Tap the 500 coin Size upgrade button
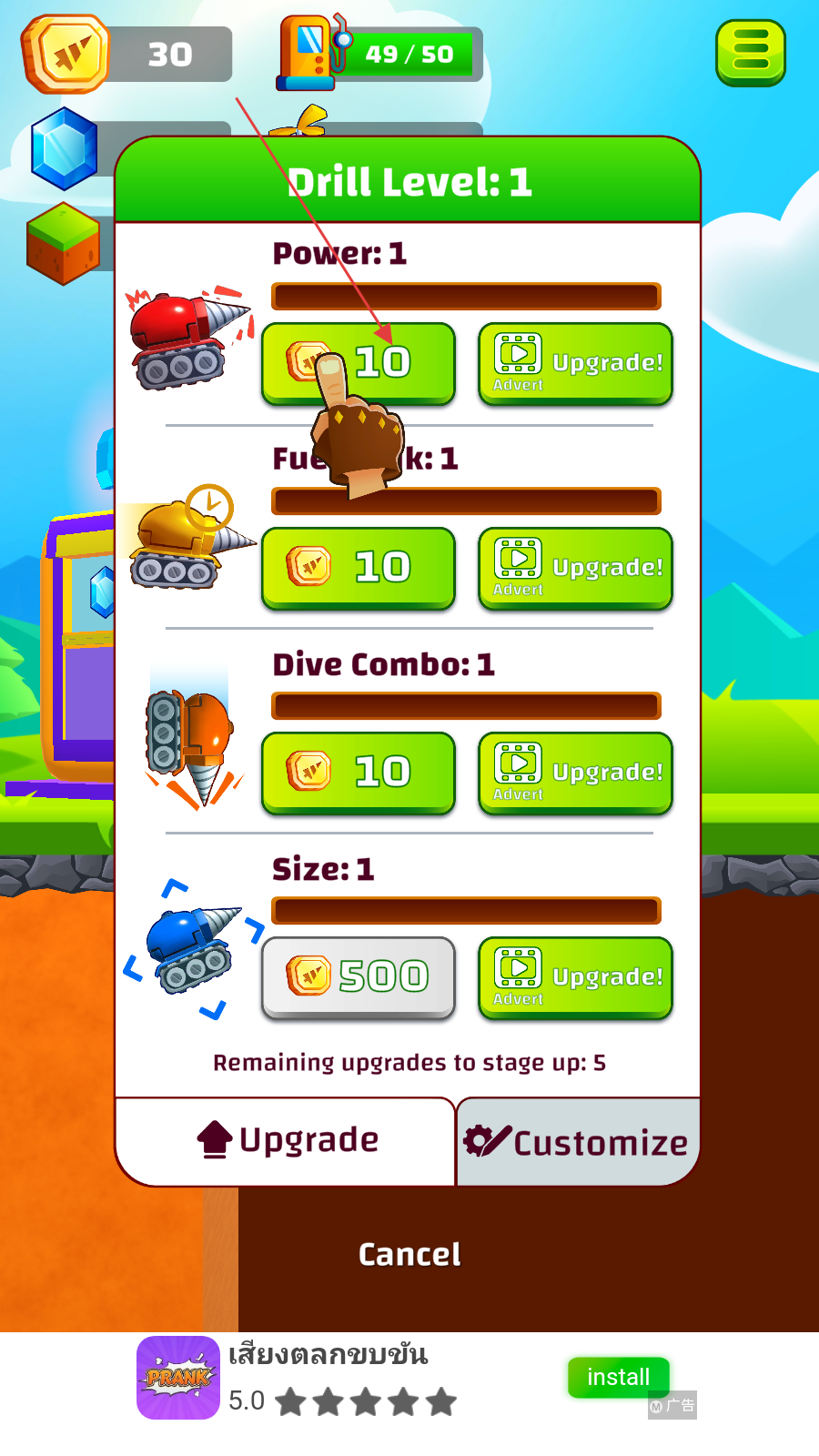The image size is (819, 1456). pyautogui.click(x=359, y=977)
